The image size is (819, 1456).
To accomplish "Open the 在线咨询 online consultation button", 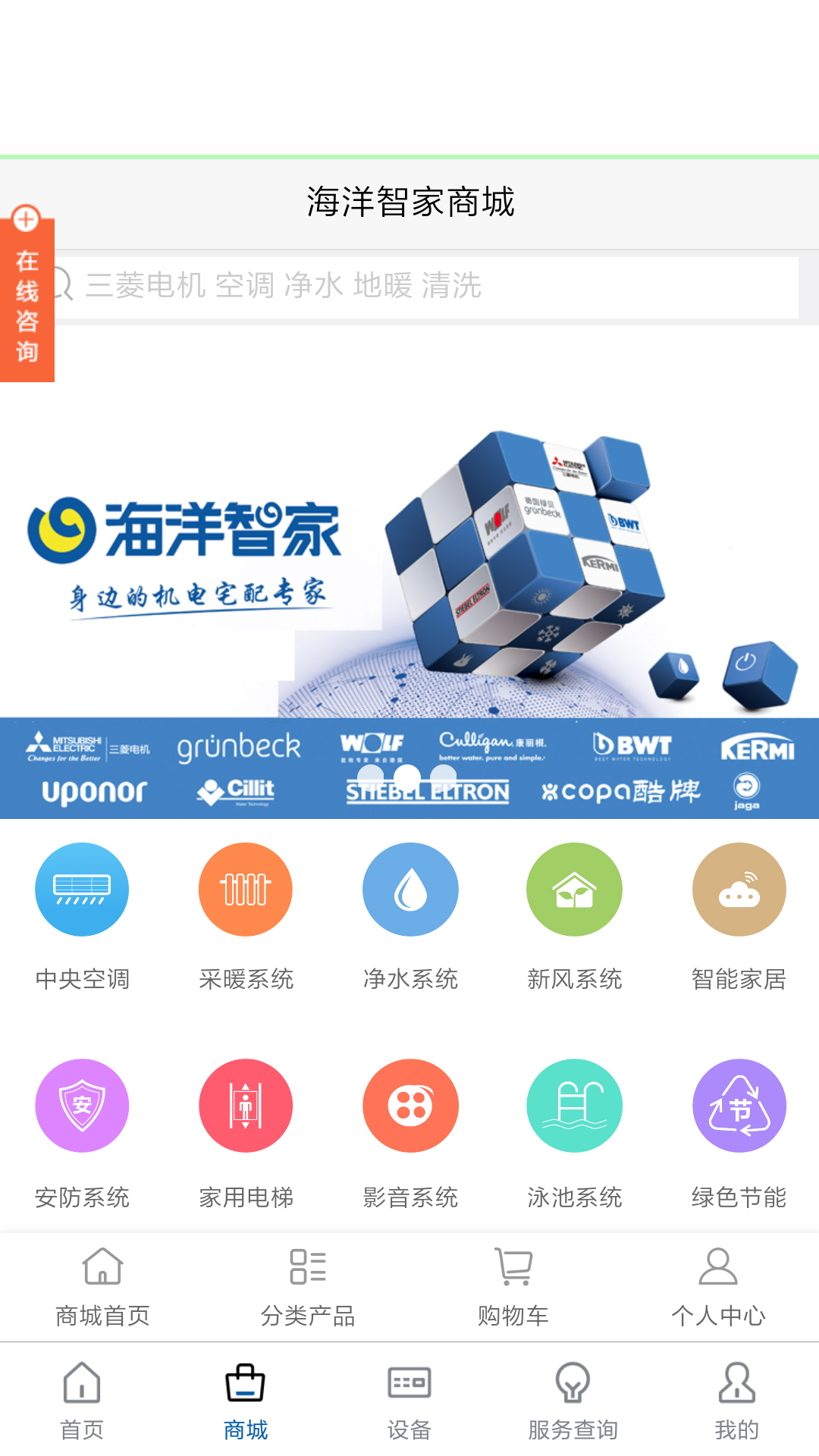I will pos(27,303).
